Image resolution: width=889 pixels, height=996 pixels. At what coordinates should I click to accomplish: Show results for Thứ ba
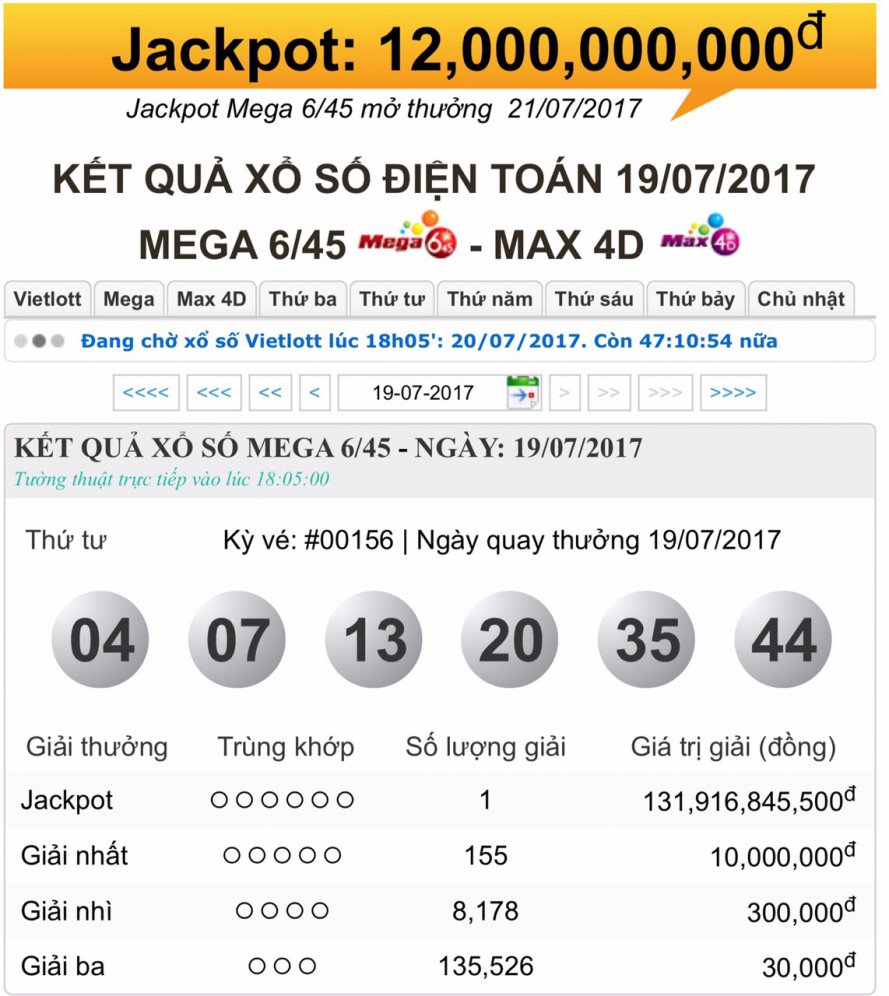pos(302,299)
